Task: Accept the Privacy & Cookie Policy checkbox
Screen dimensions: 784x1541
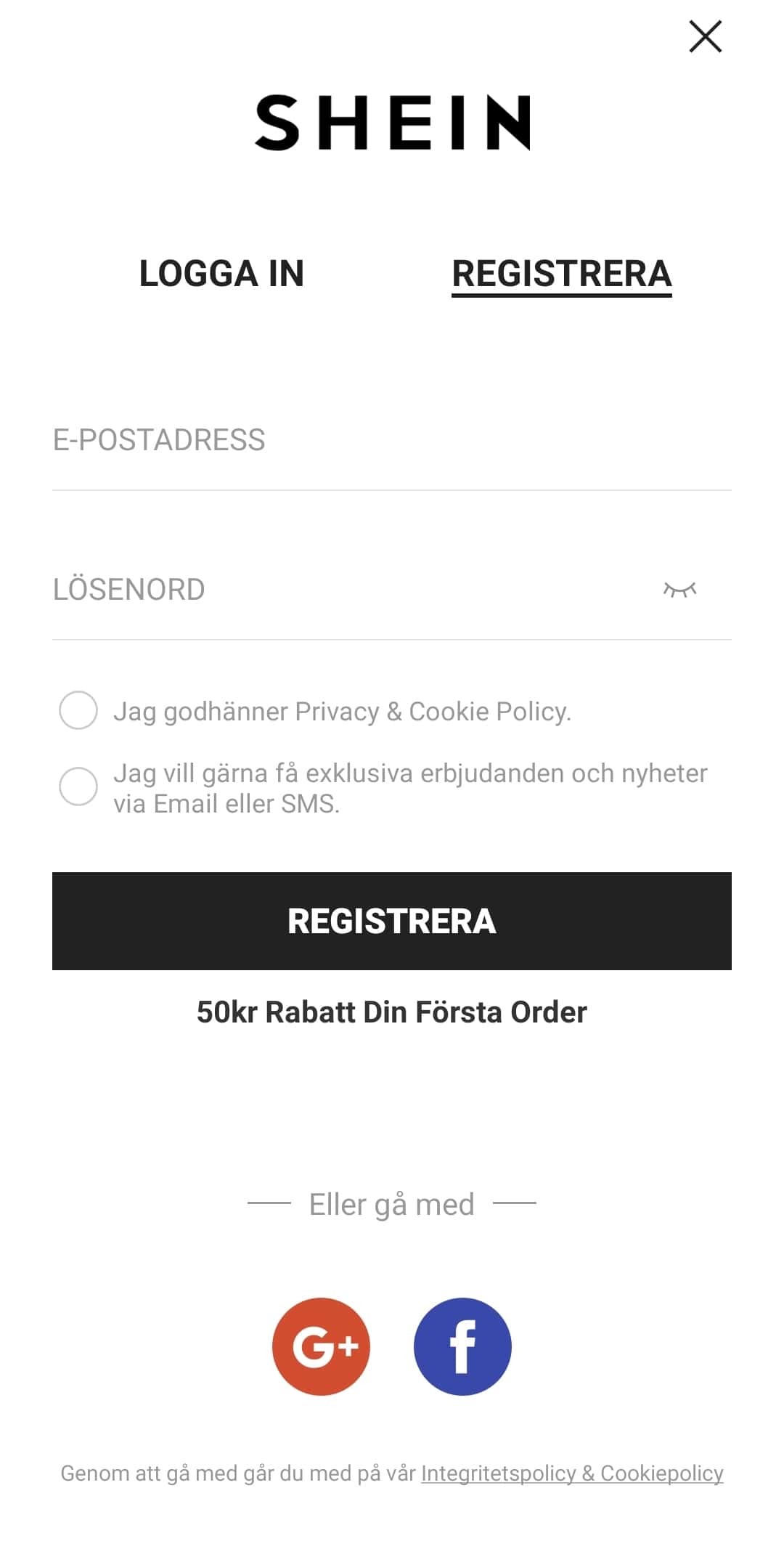Action: click(x=78, y=710)
